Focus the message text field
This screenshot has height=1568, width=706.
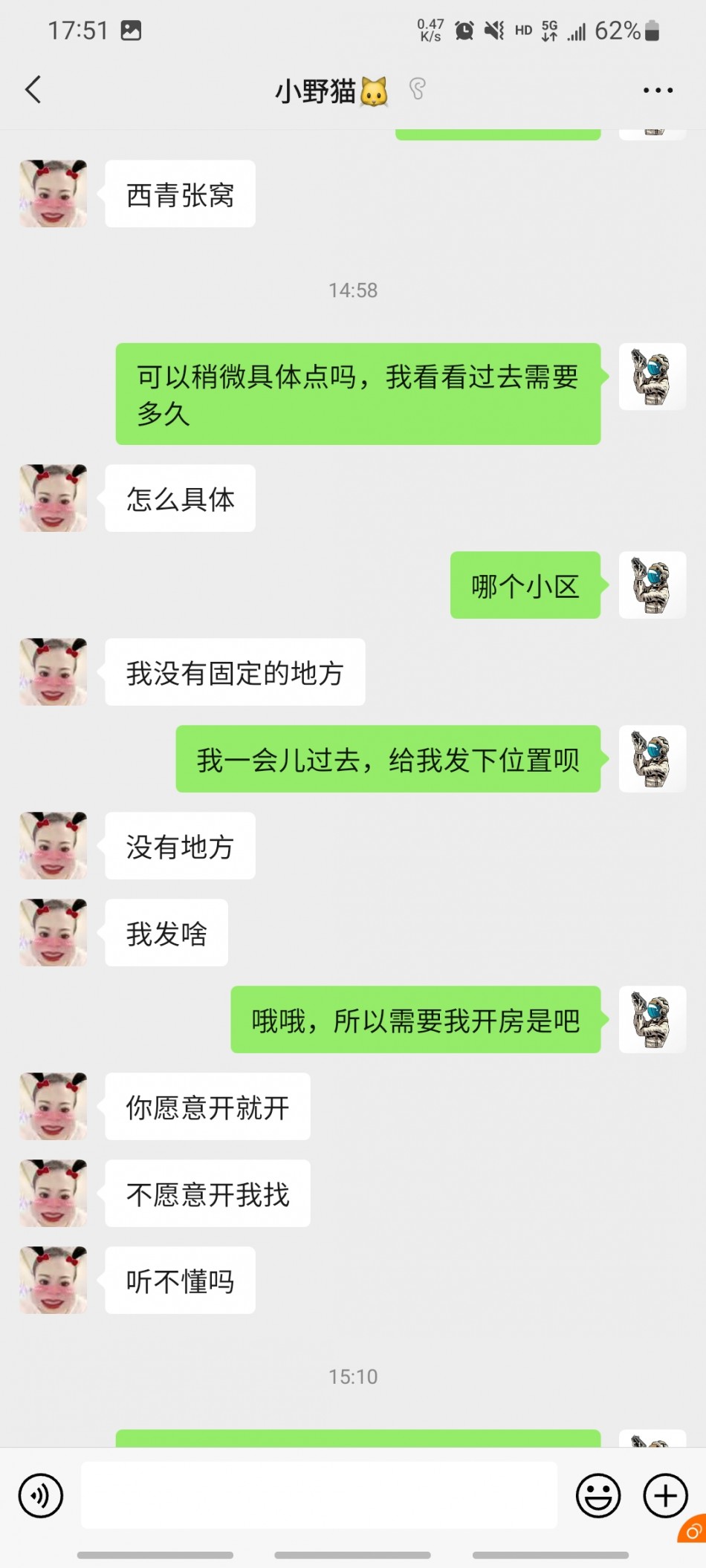click(x=320, y=1495)
